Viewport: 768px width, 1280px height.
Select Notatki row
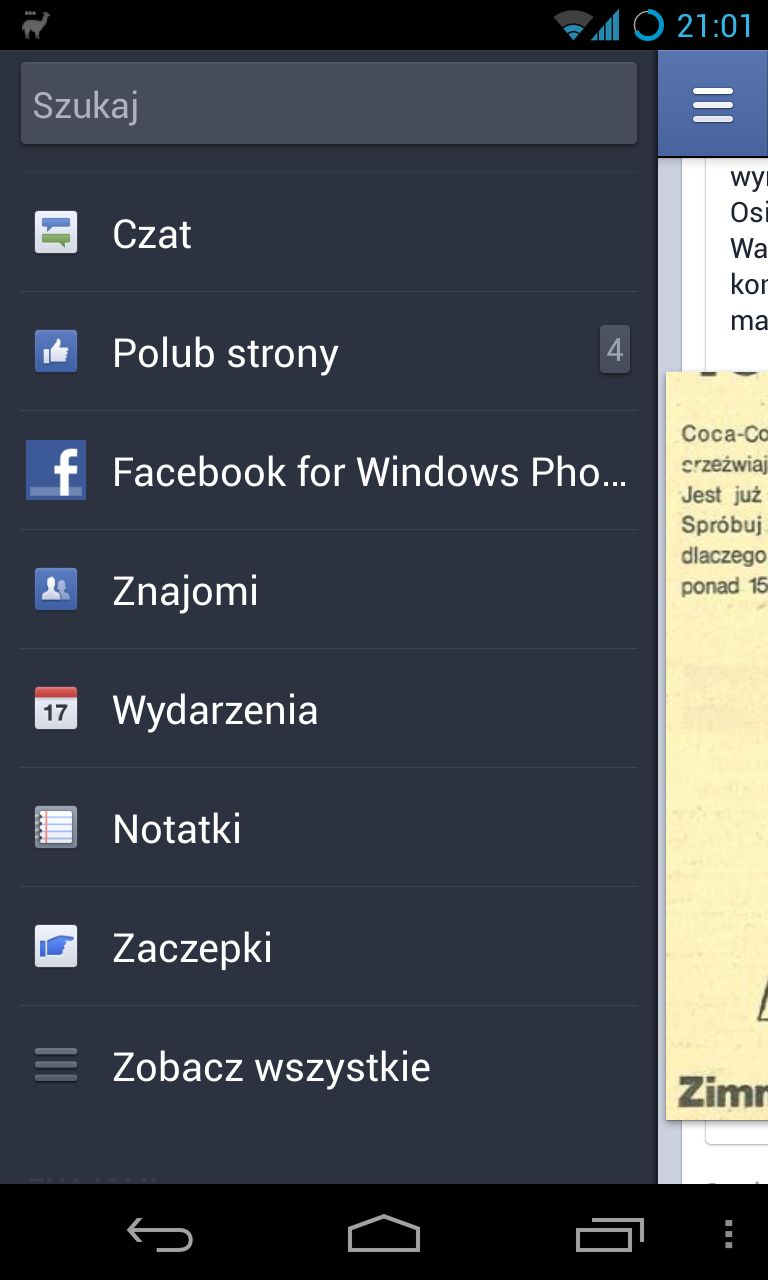click(329, 828)
